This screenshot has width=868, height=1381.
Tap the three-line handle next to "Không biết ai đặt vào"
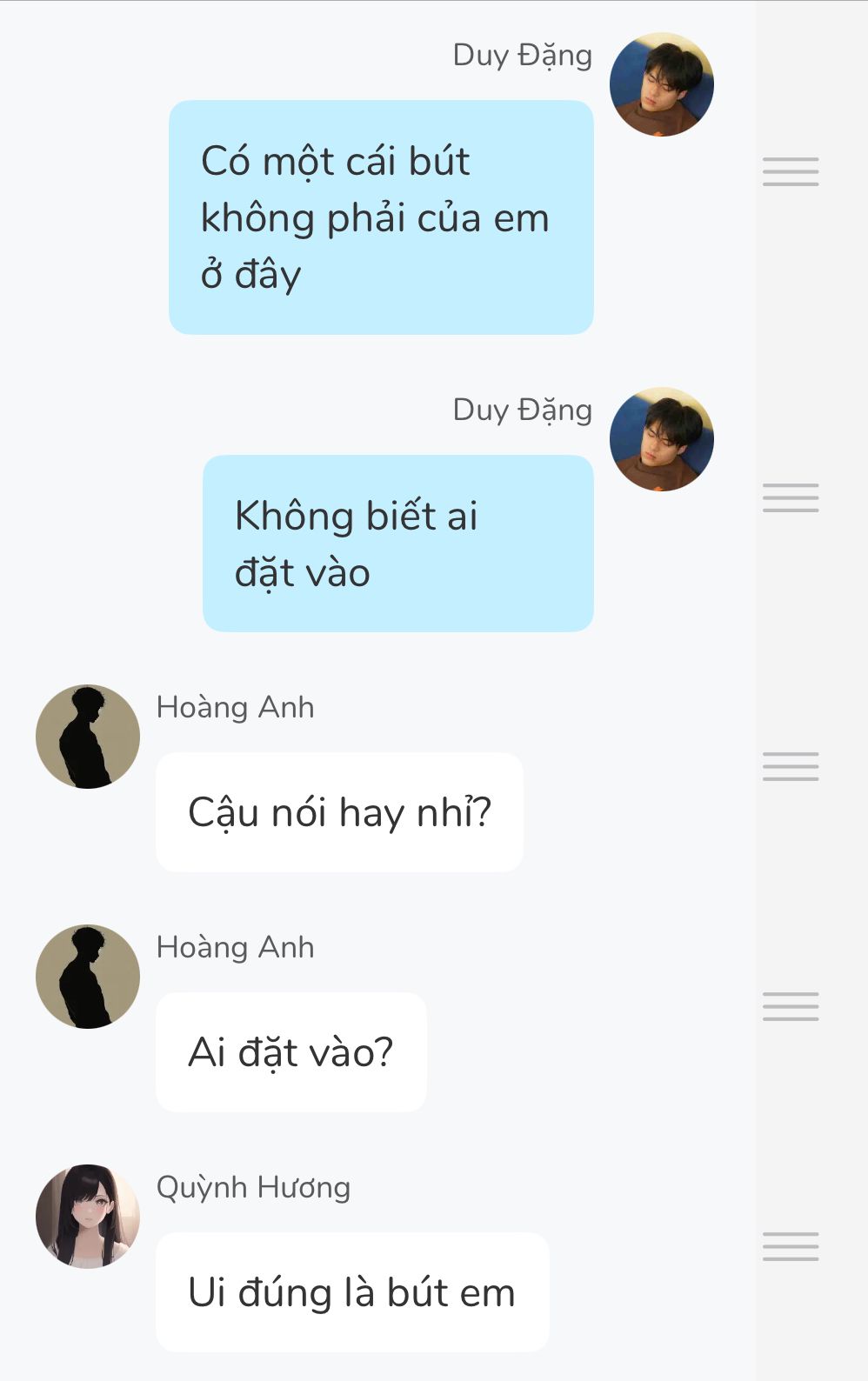coord(791,497)
